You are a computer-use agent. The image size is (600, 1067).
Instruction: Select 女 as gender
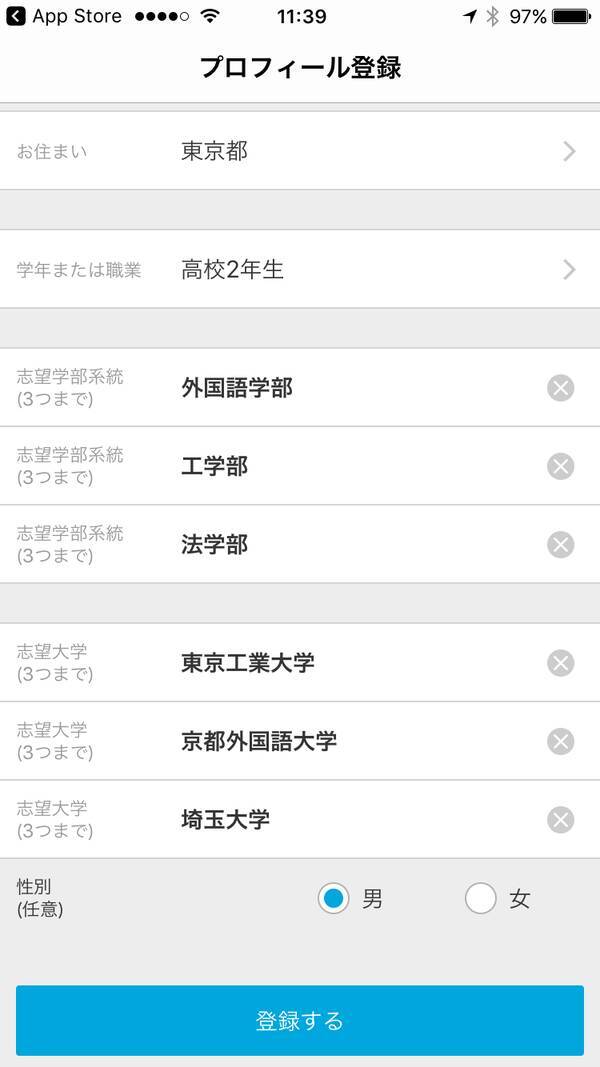481,898
